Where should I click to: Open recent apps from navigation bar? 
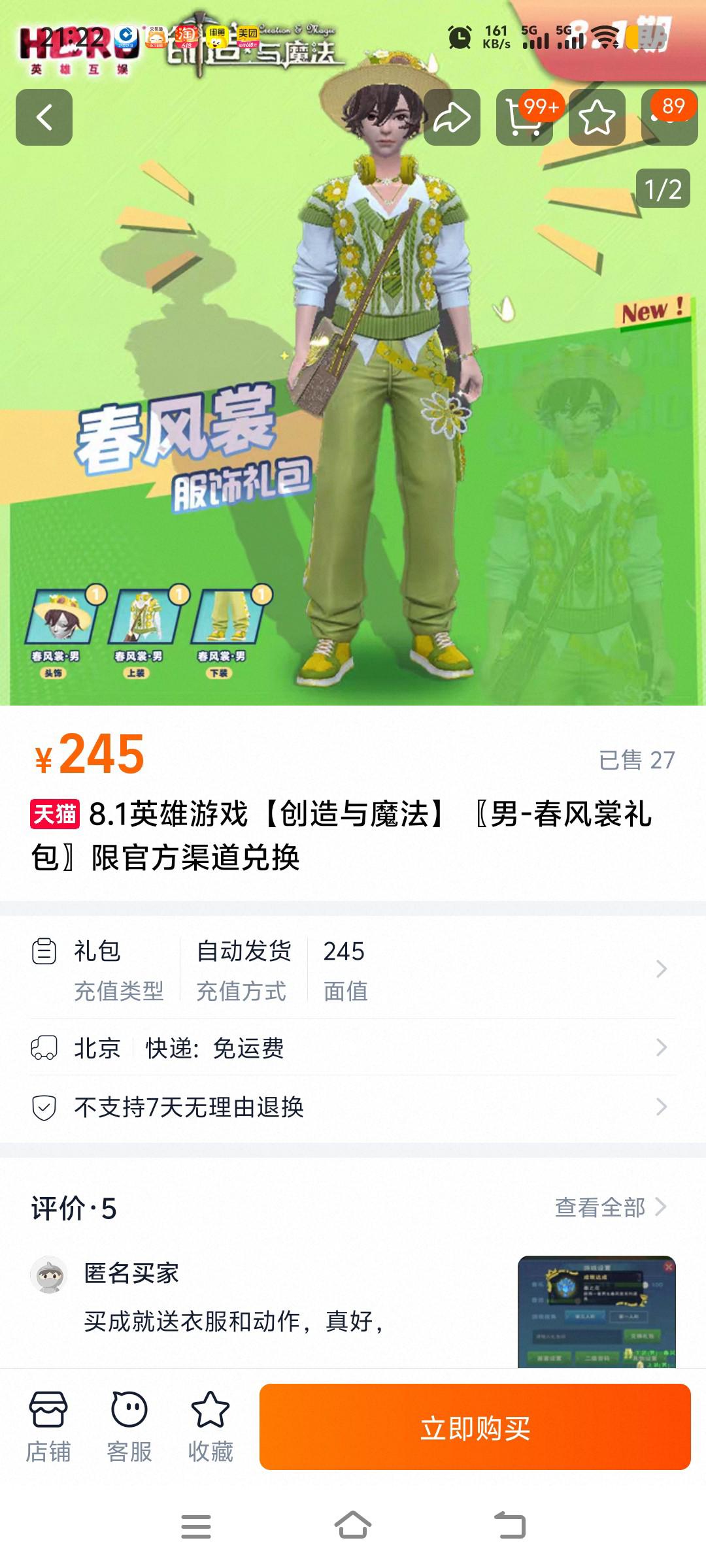195,1527
